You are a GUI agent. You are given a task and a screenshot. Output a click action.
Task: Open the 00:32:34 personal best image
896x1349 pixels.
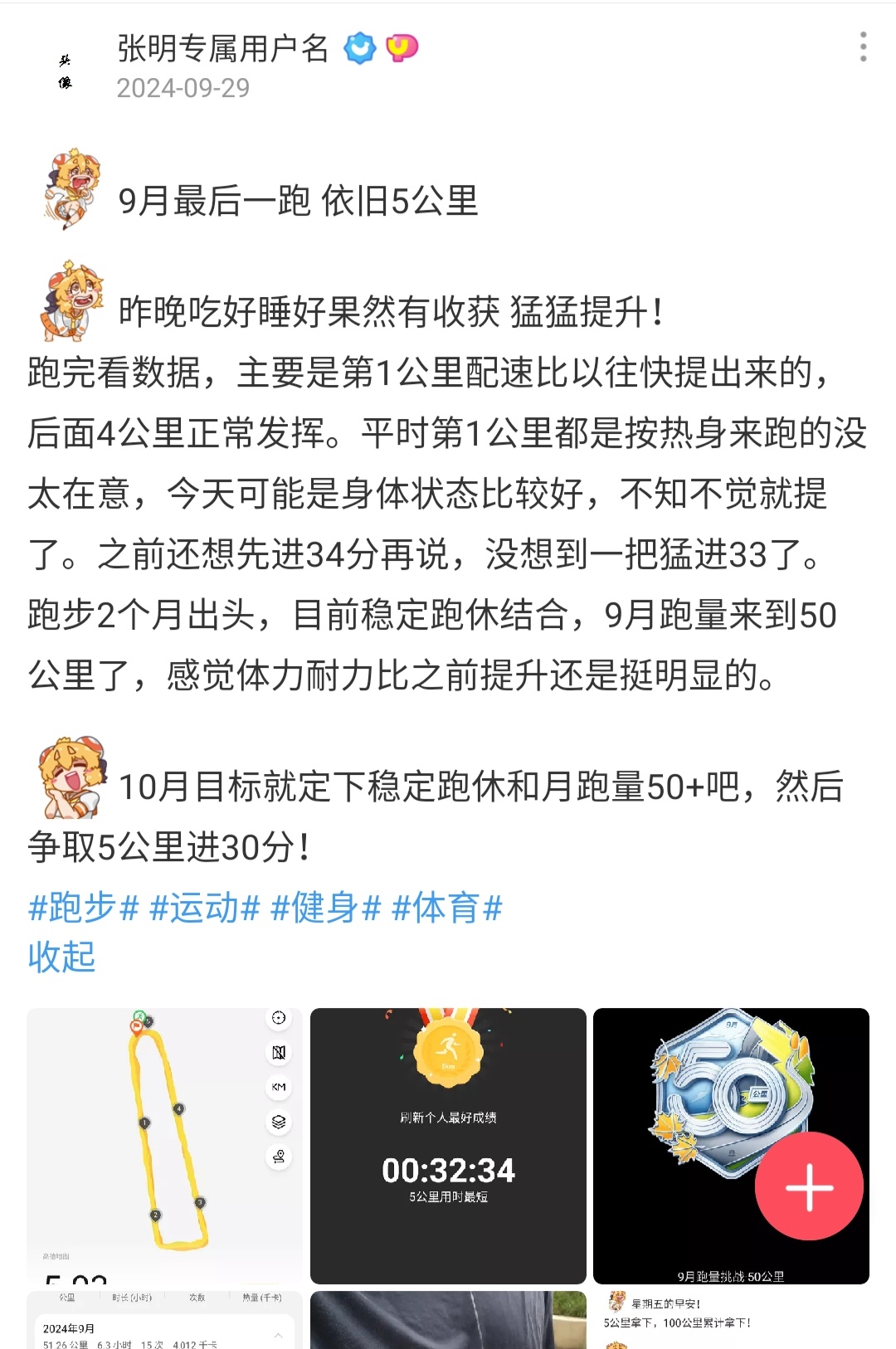coord(448,1145)
